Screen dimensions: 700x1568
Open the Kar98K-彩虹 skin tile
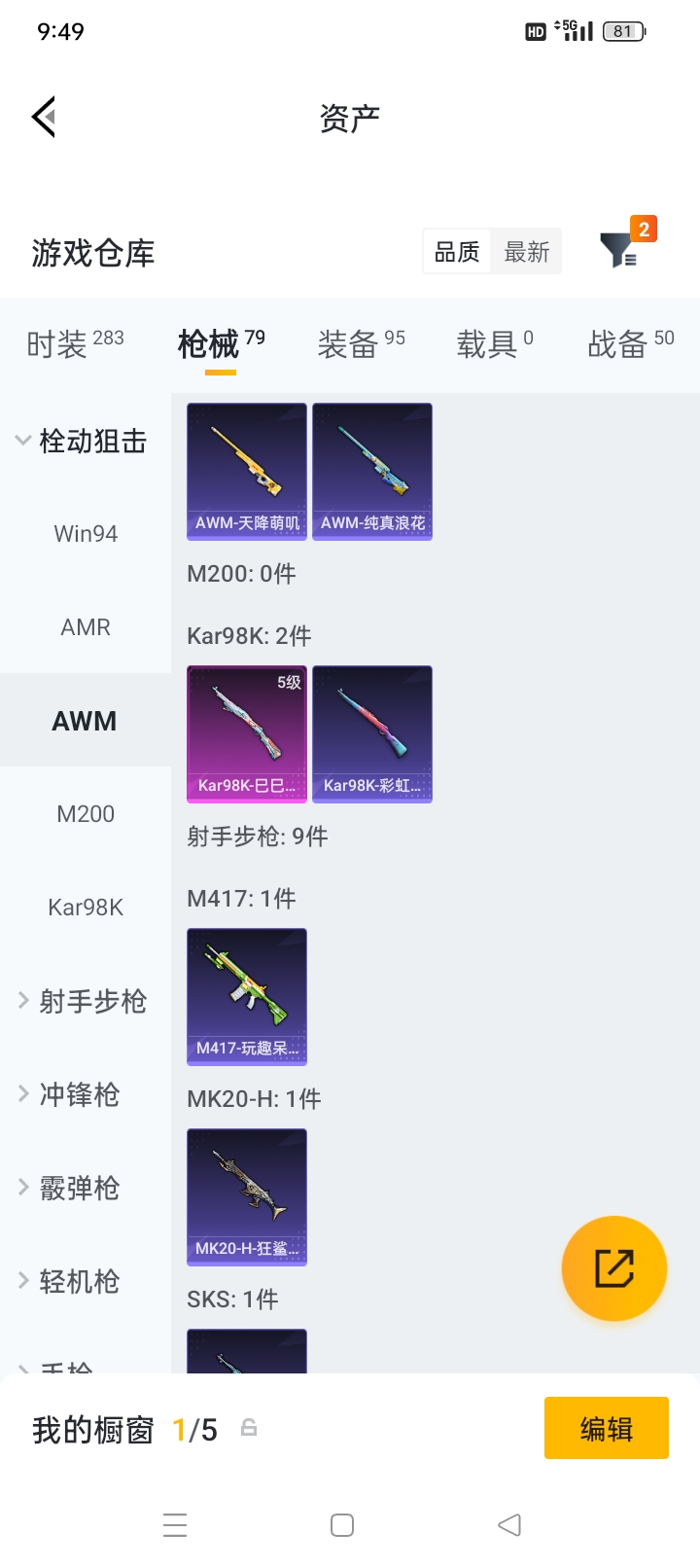[x=372, y=734]
